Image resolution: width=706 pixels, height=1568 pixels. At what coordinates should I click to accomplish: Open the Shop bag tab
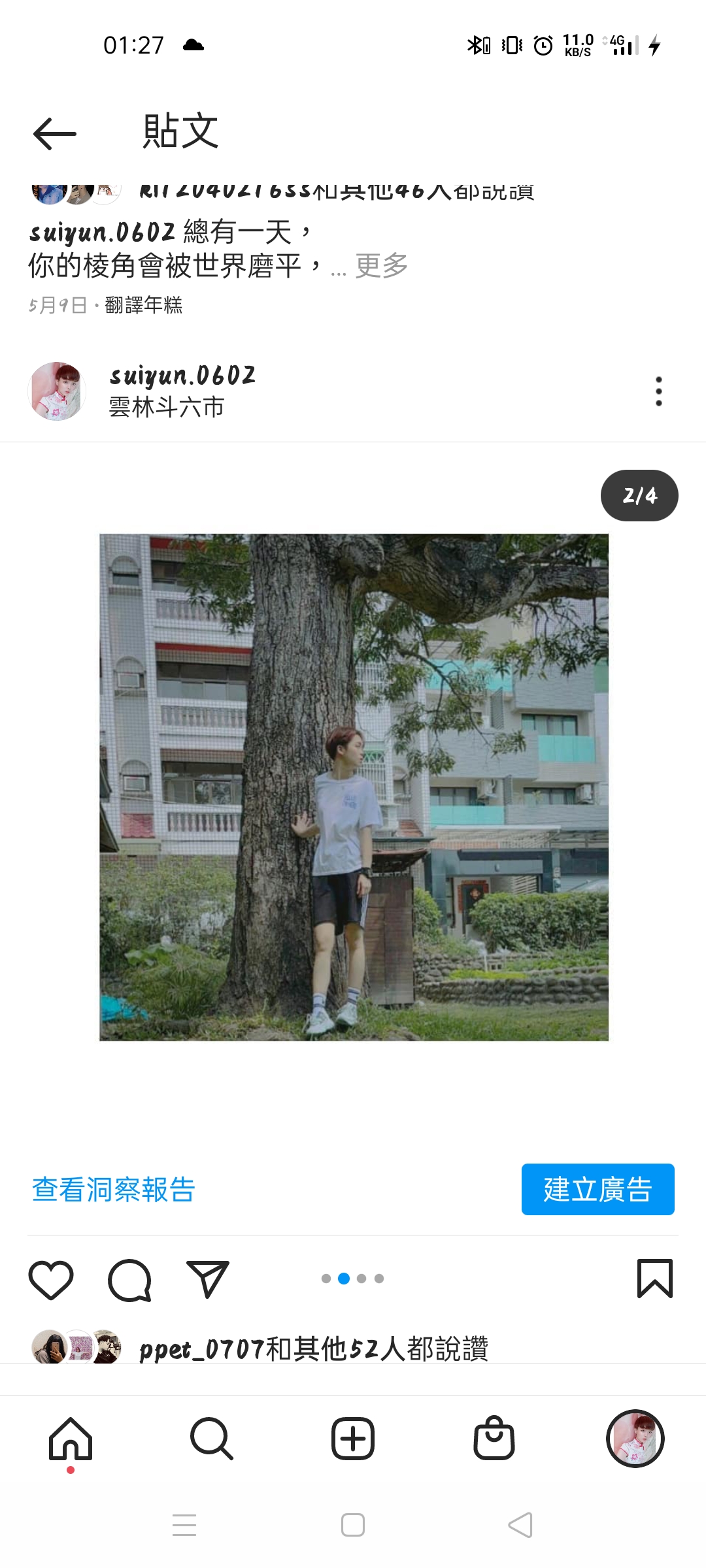(x=494, y=1439)
